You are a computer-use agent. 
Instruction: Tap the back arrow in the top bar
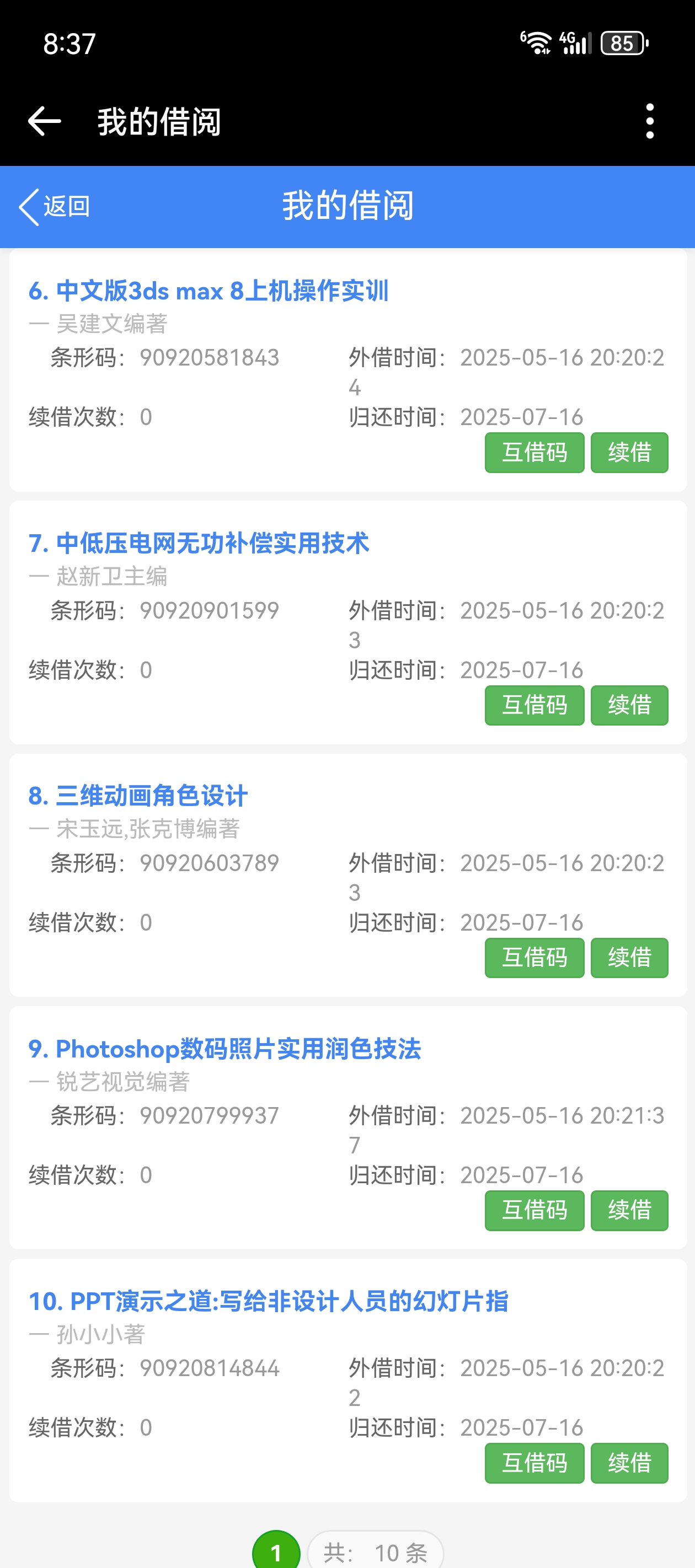[x=45, y=121]
